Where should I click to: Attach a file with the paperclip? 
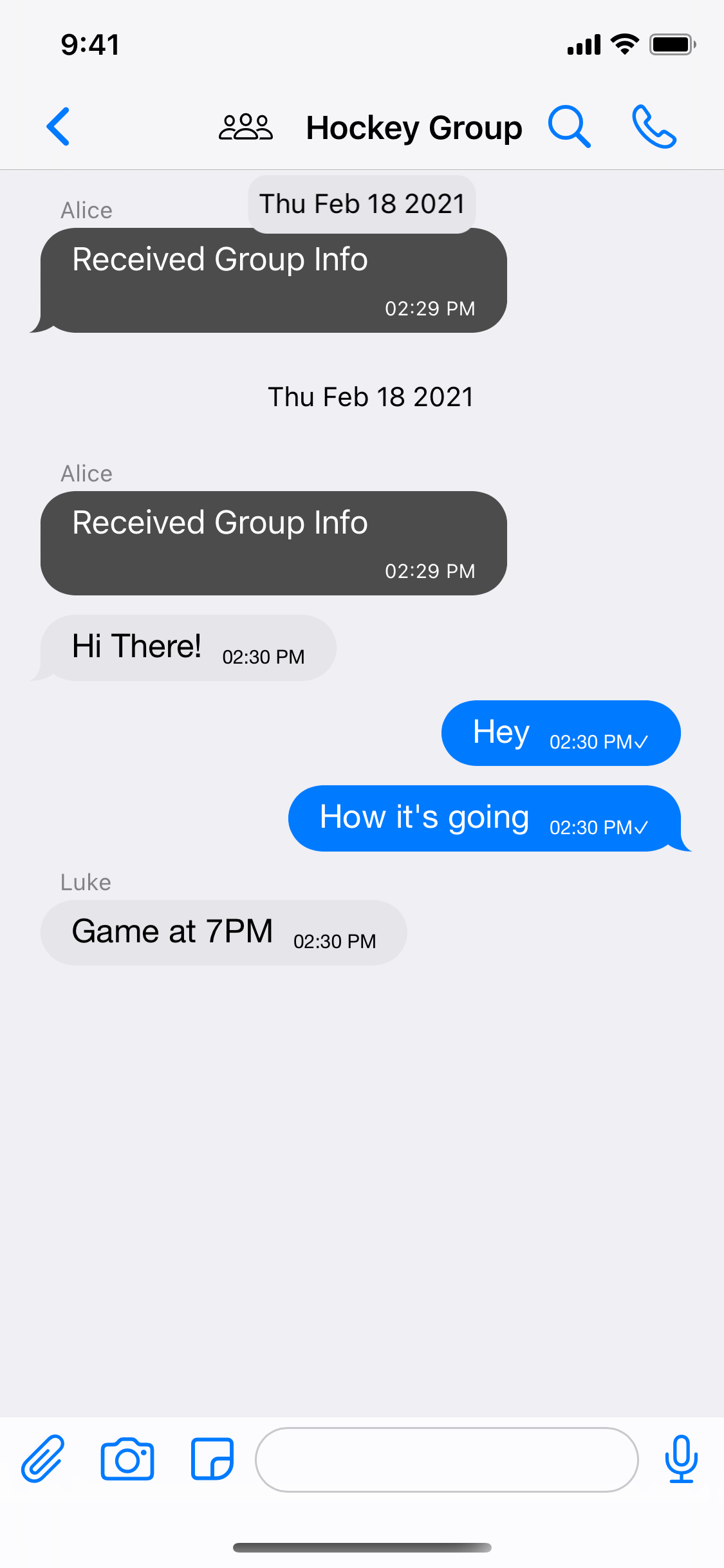coord(43,1459)
